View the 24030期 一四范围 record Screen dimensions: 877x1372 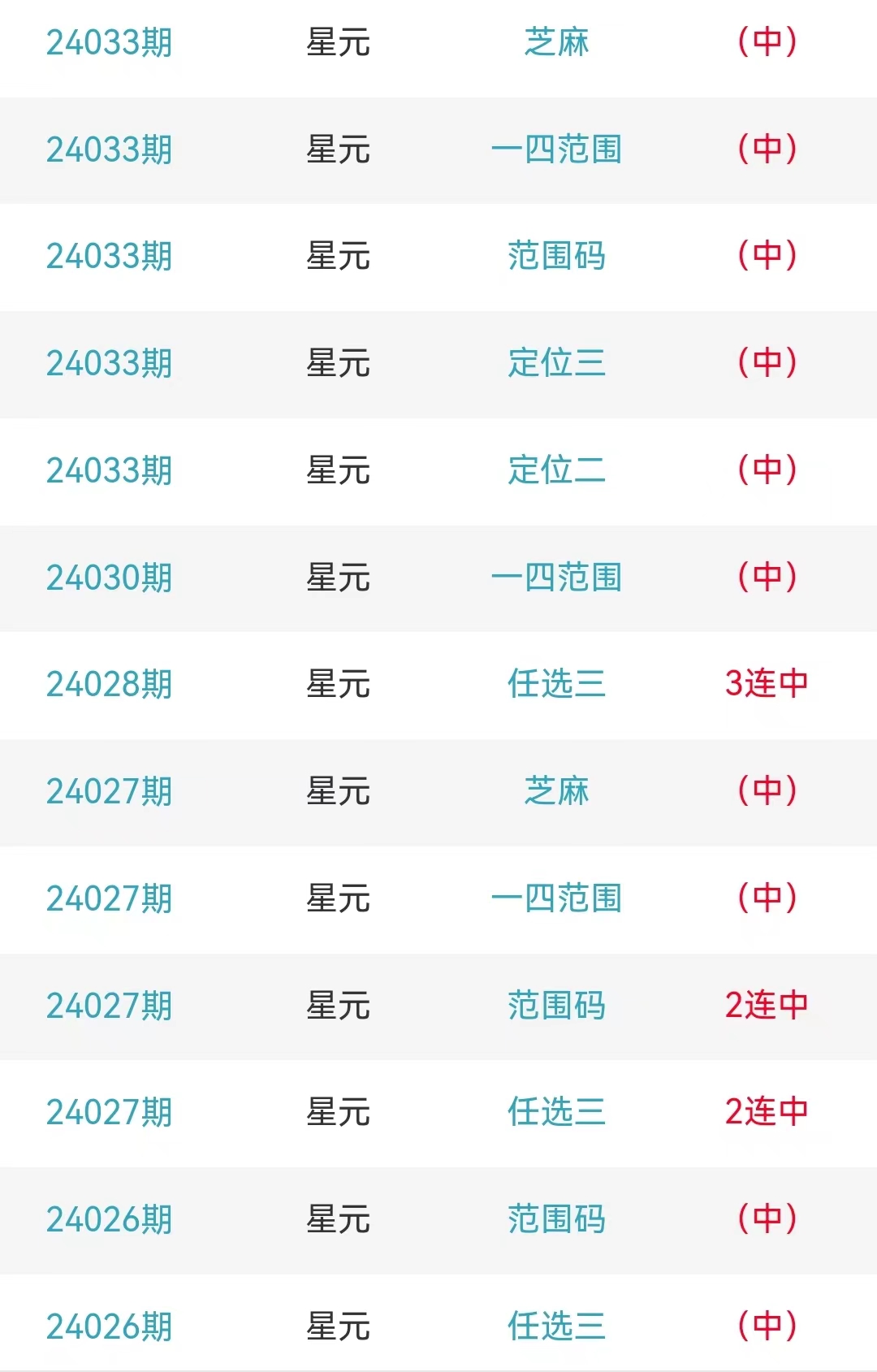[556, 578]
